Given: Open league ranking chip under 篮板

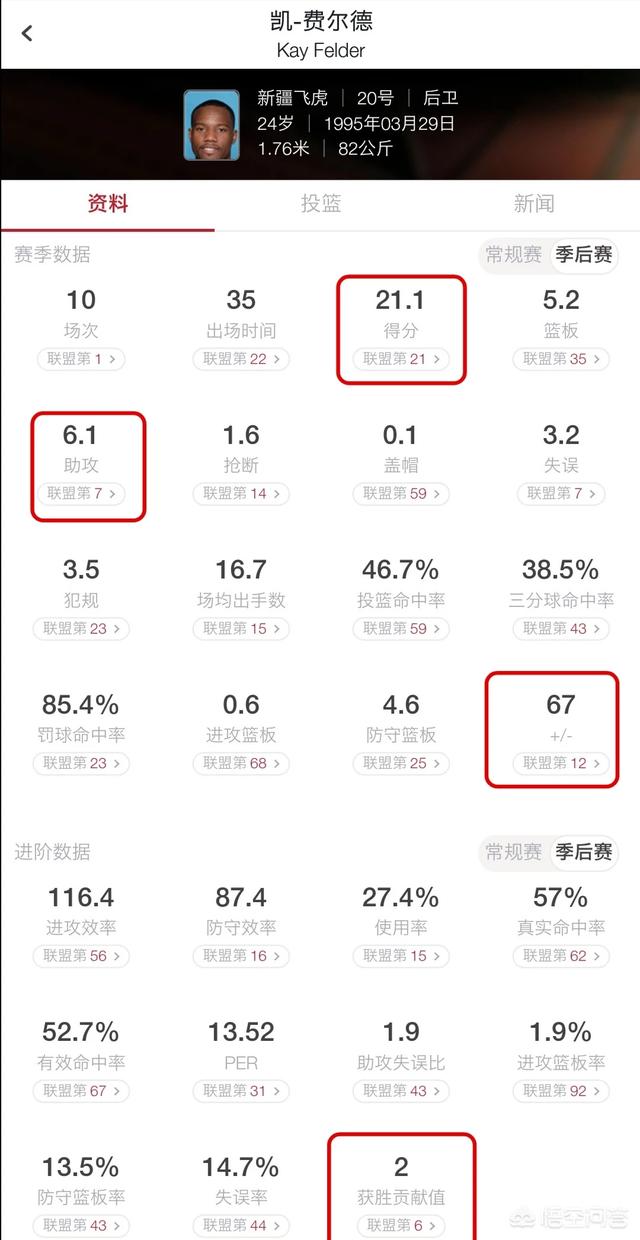Looking at the screenshot, I should click(561, 358).
